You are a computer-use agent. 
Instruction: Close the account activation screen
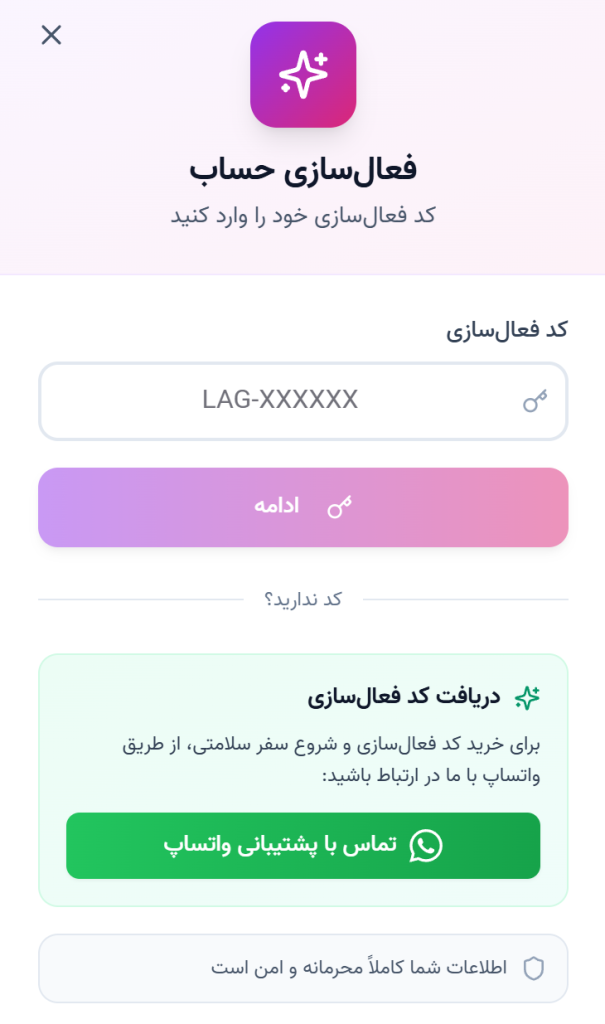pos(51,35)
